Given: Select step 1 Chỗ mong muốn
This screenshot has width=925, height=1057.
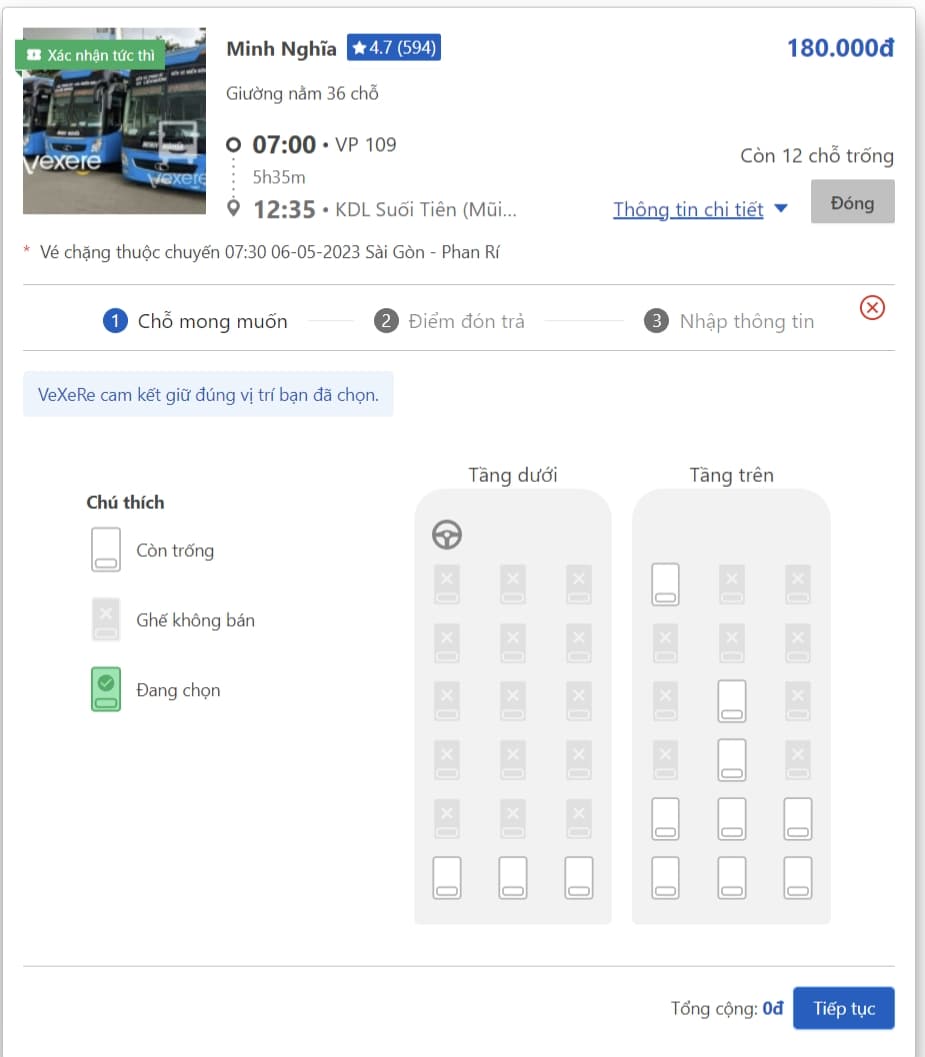Looking at the screenshot, I should pos(196,321).
